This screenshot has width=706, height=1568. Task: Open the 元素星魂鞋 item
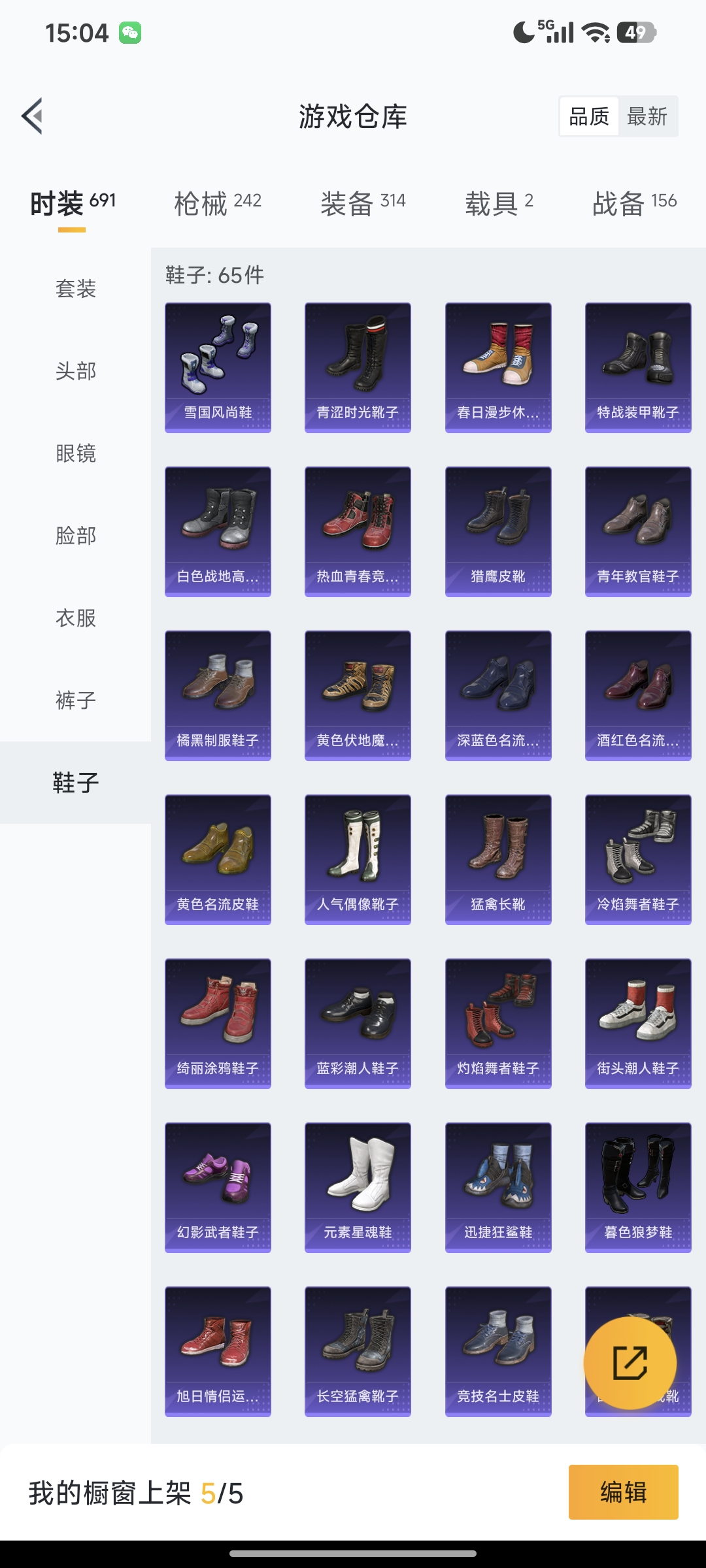(x=358, y=1187)
